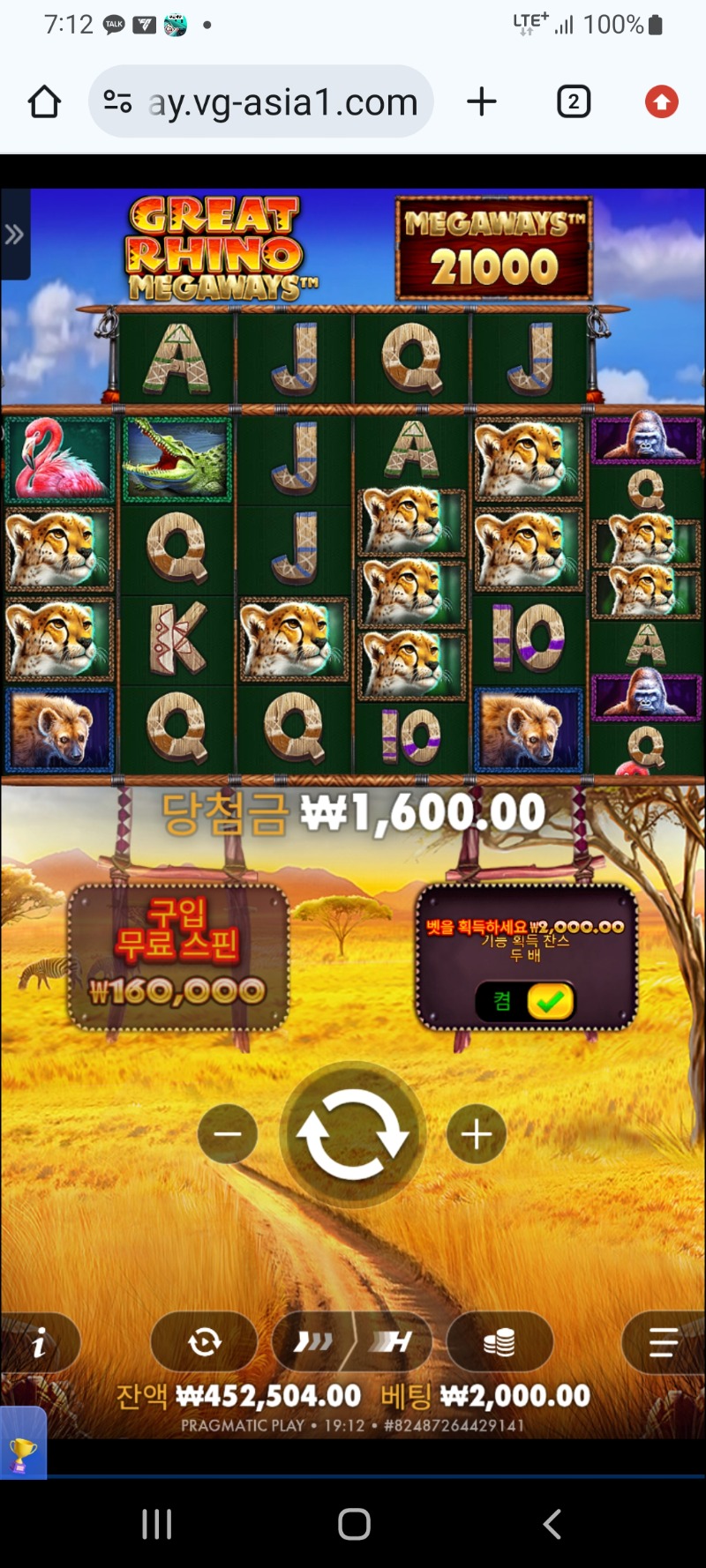Open the autoplay settings
The height and width of the screenshot is (1568, 706).
click(x=204, y=1343)
